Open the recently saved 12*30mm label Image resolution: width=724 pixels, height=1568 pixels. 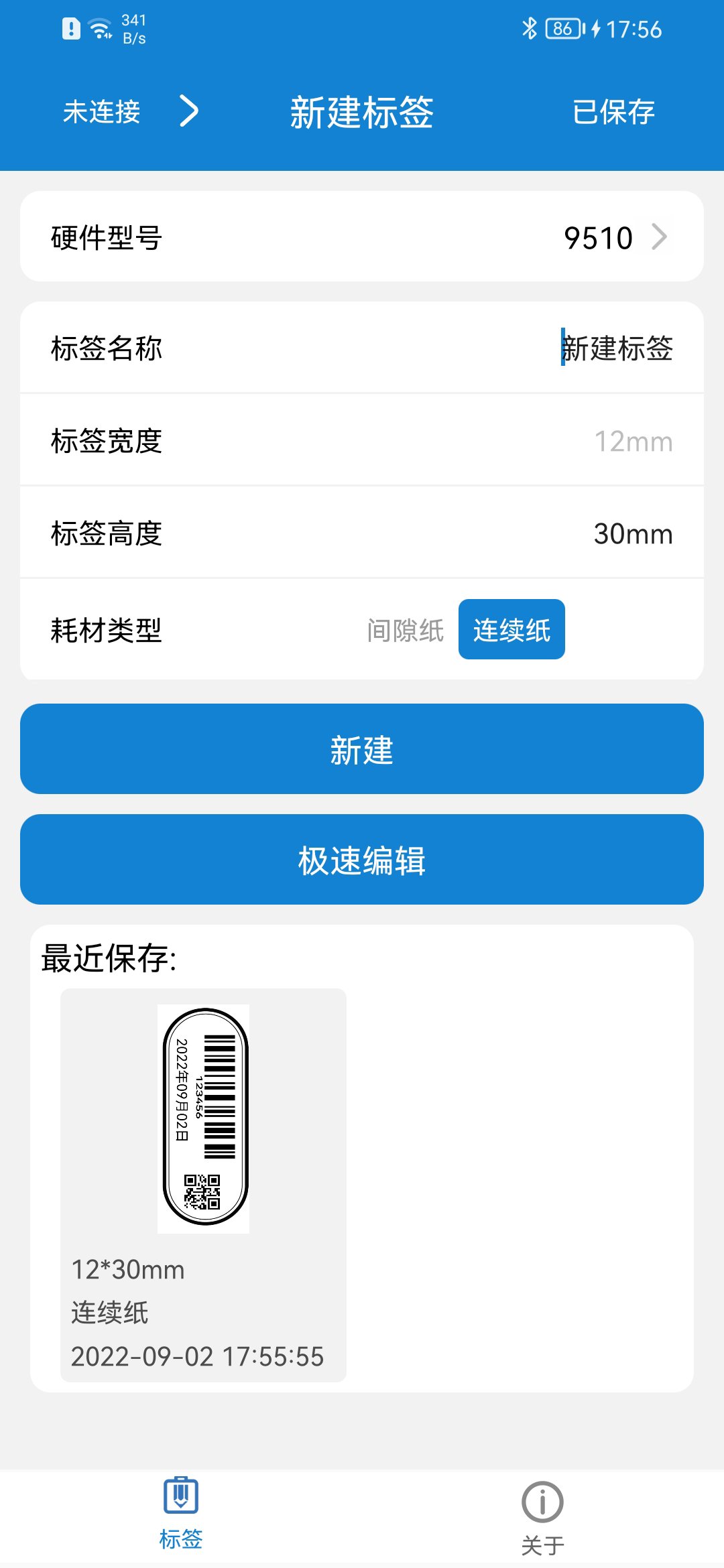coord(203,1185)
